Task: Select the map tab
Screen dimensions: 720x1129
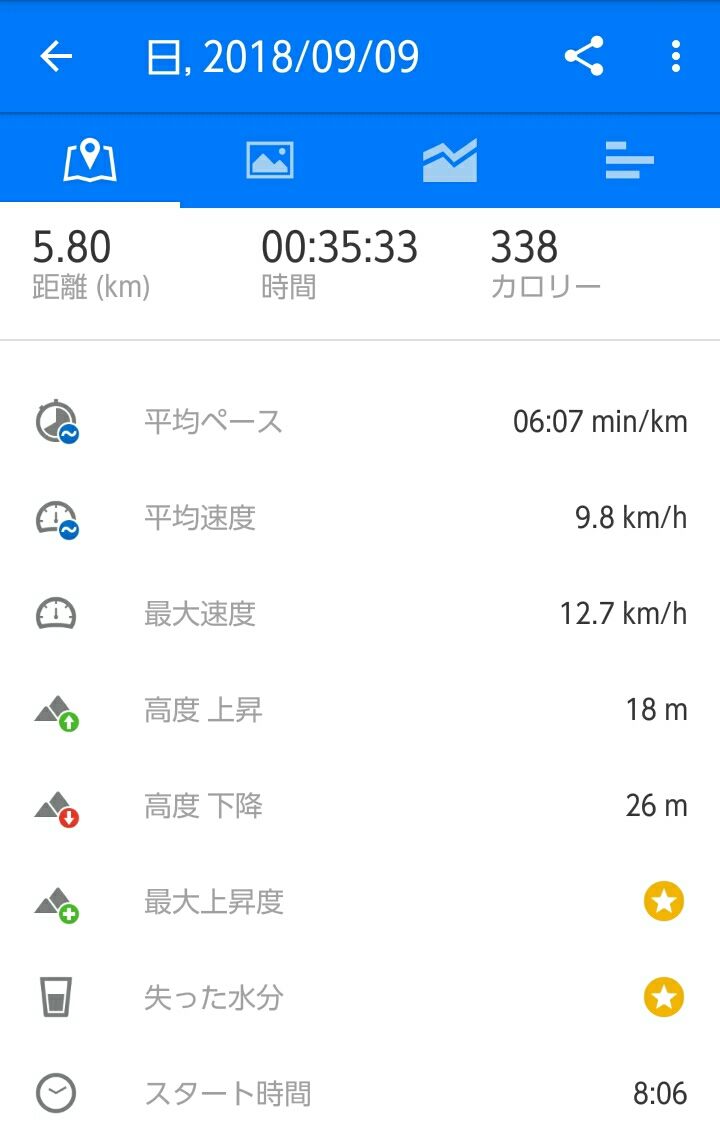Action: (x=90, y=161)
